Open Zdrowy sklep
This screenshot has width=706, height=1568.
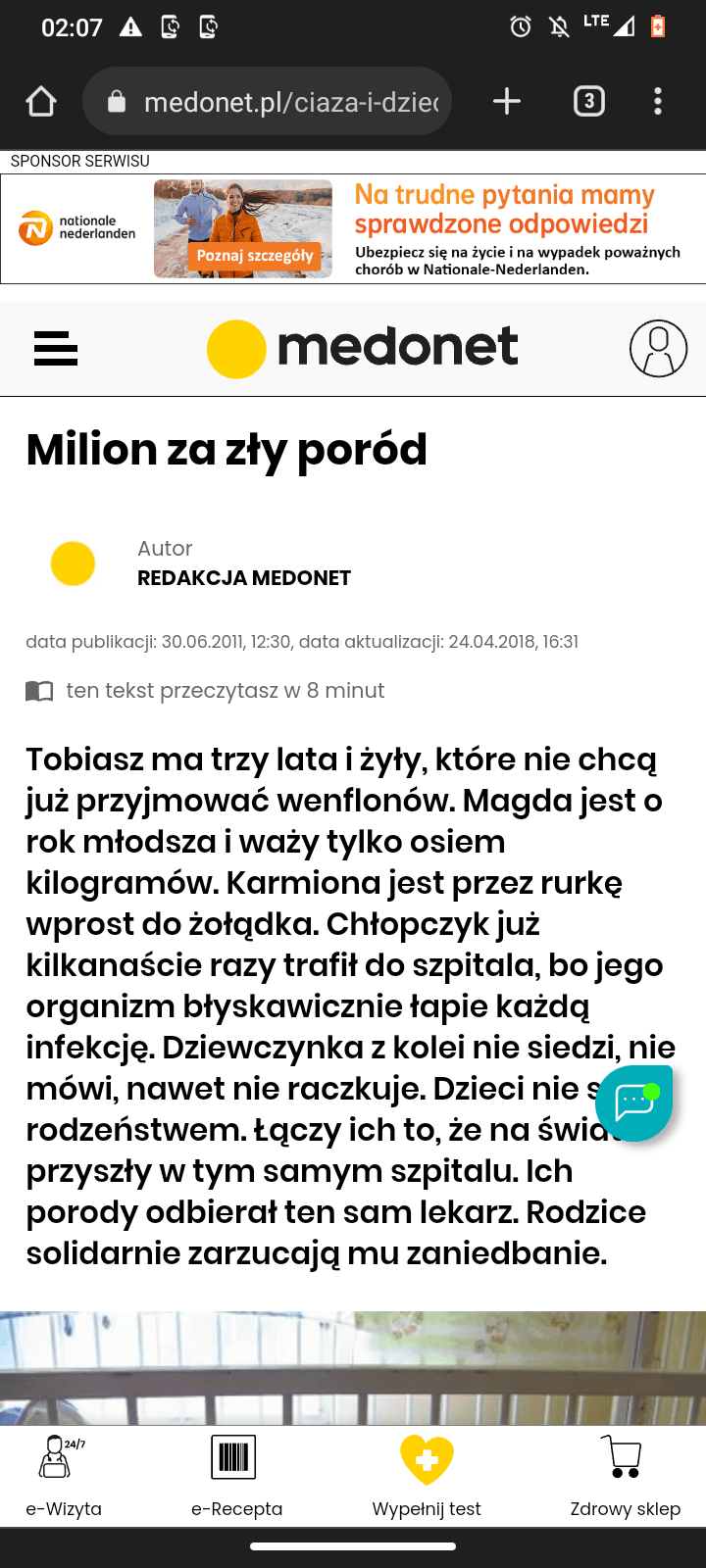tap(624, 1475)
